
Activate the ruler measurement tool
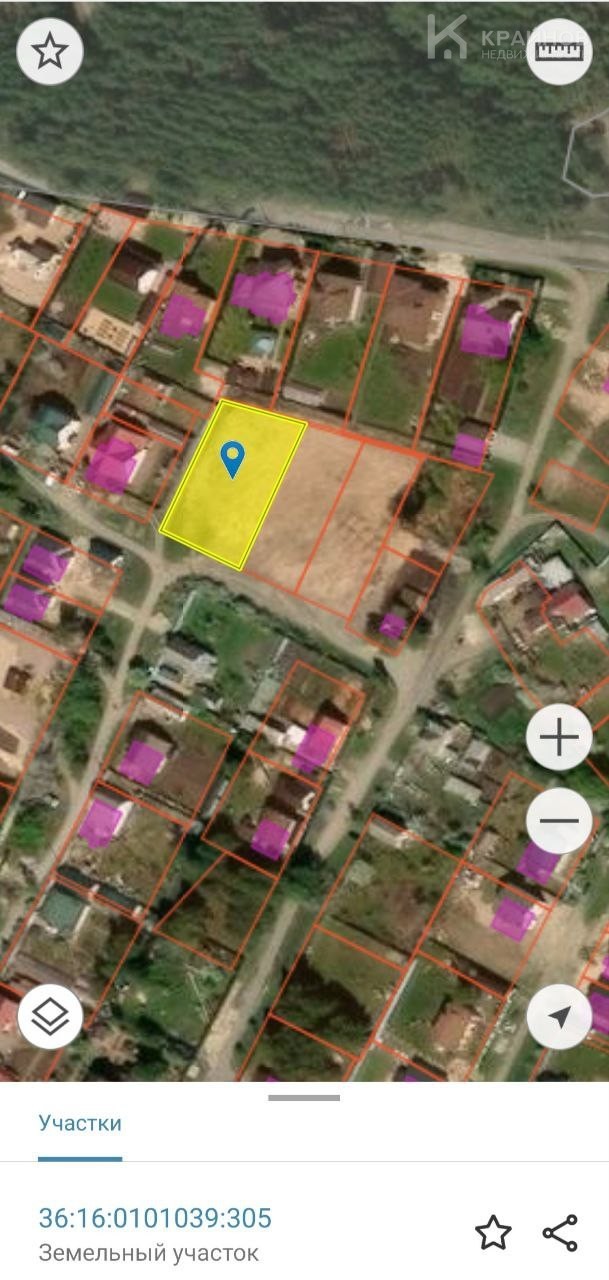pos(559,52)
